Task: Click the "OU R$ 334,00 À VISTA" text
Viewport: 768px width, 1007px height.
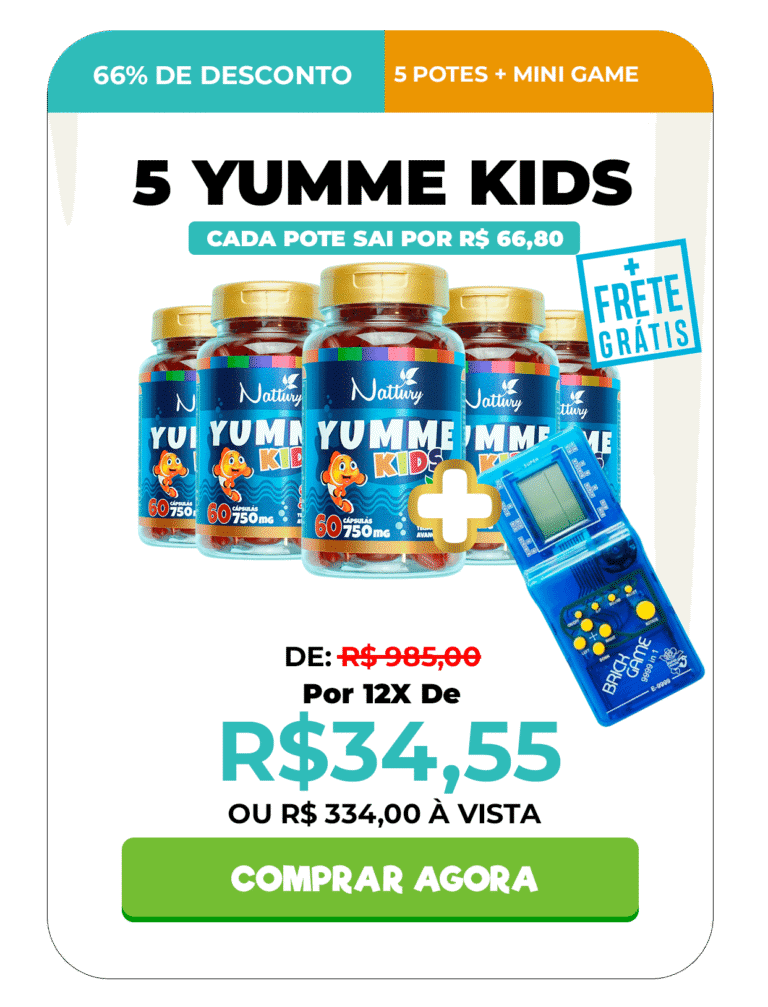Action: pyautogui.click(x=384, y=814)
